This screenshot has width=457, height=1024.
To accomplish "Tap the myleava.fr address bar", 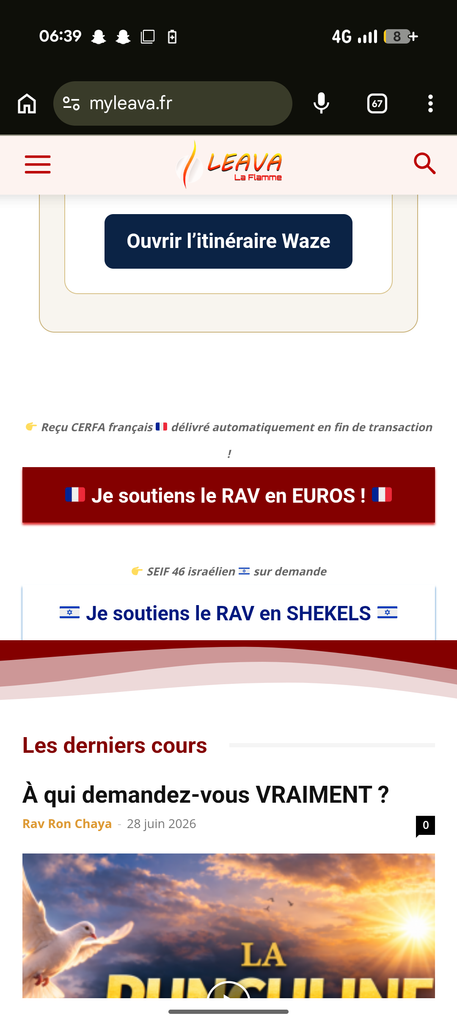I will [x=172, y=103].
